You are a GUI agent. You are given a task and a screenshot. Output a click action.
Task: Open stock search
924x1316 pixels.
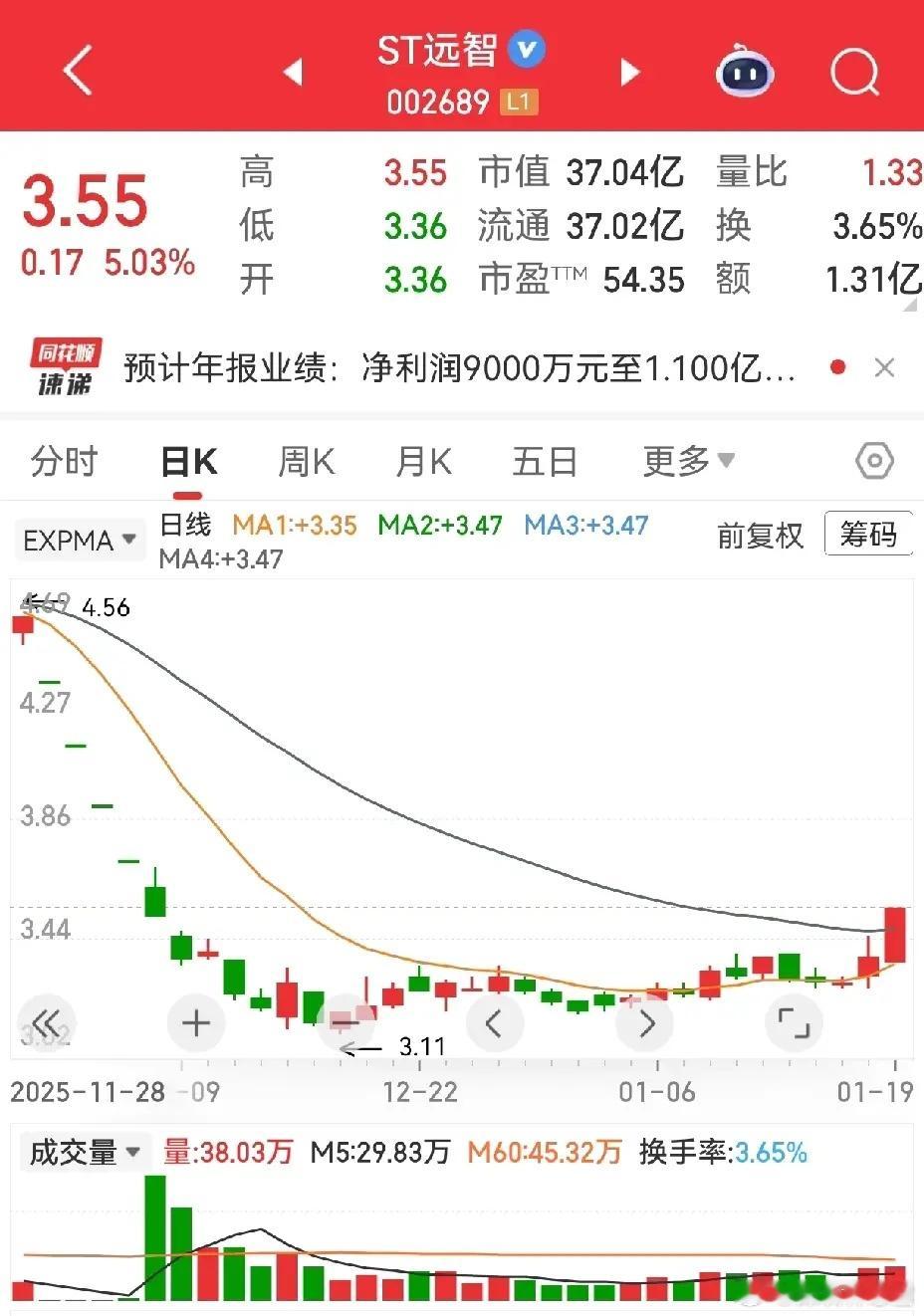pyautogui.click(x=854, y=72)
